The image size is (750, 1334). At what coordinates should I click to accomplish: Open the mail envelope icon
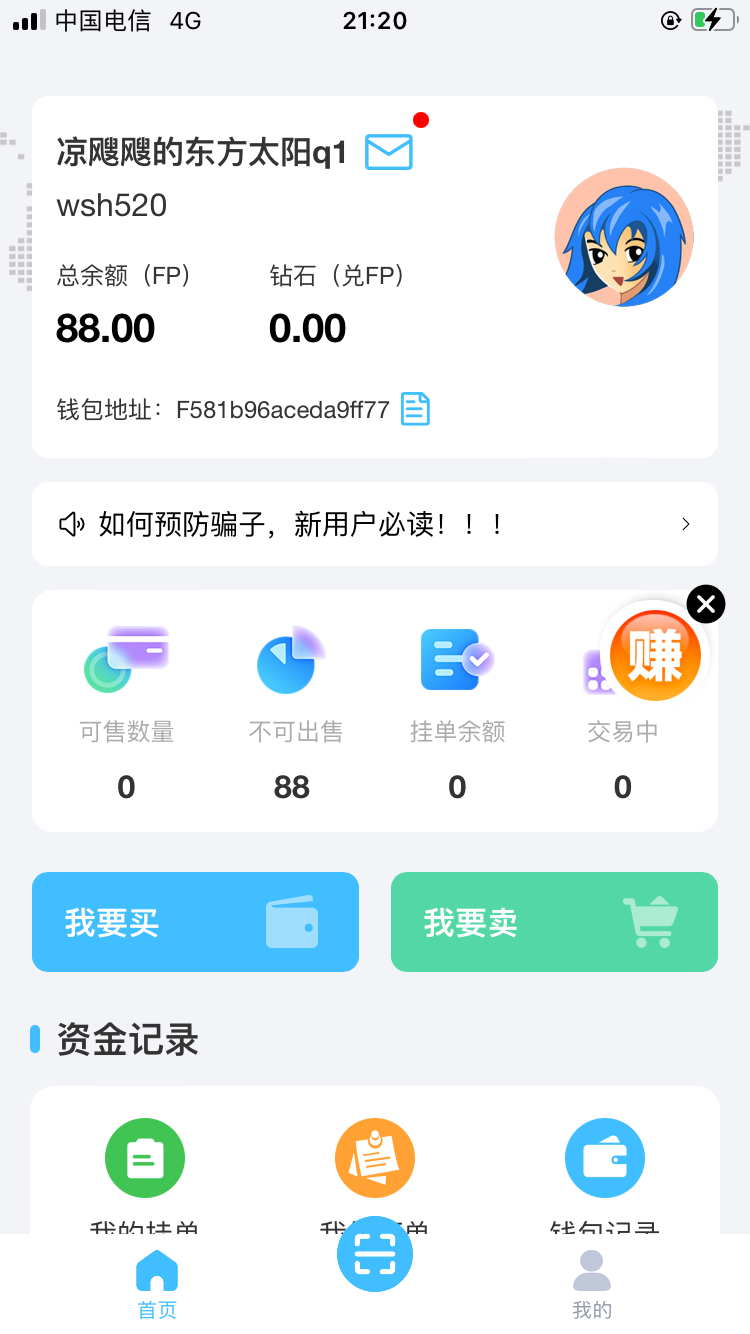[x=389, y=152]
